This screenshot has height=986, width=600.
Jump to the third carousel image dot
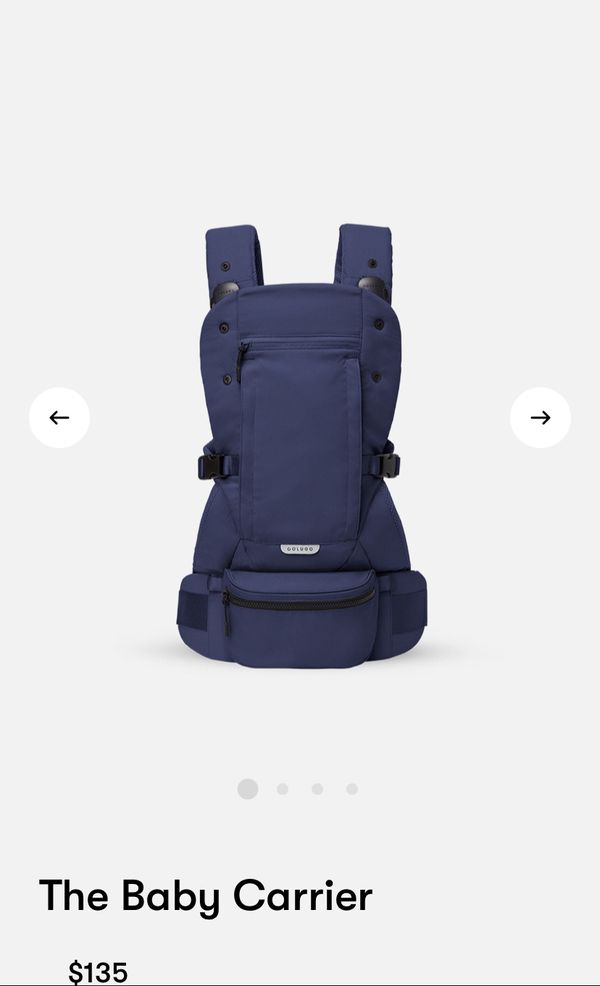pyautogui.click(x=318, y=789)
